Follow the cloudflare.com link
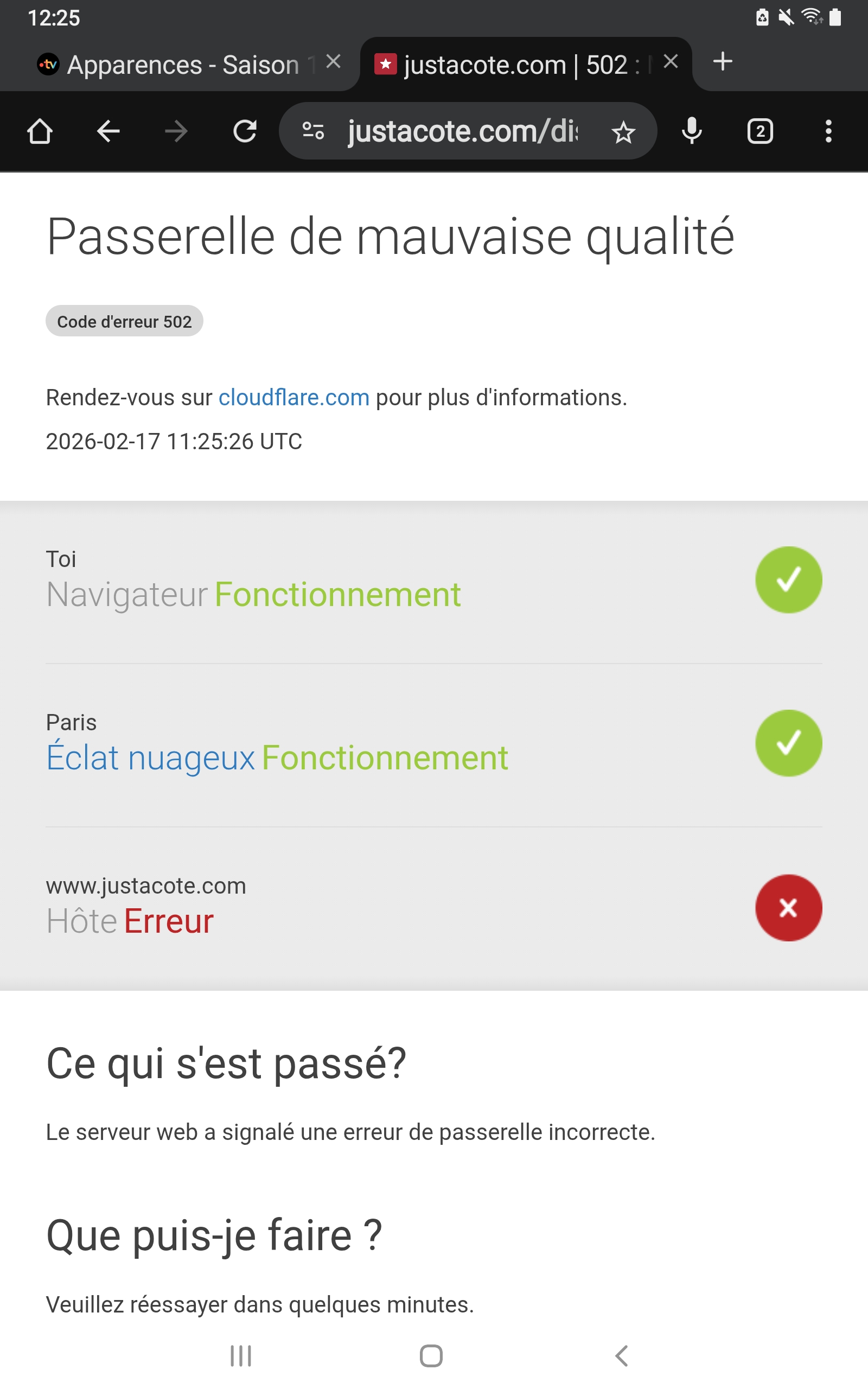The height and width of the screenshot is (1389, 868). [294, 397]
